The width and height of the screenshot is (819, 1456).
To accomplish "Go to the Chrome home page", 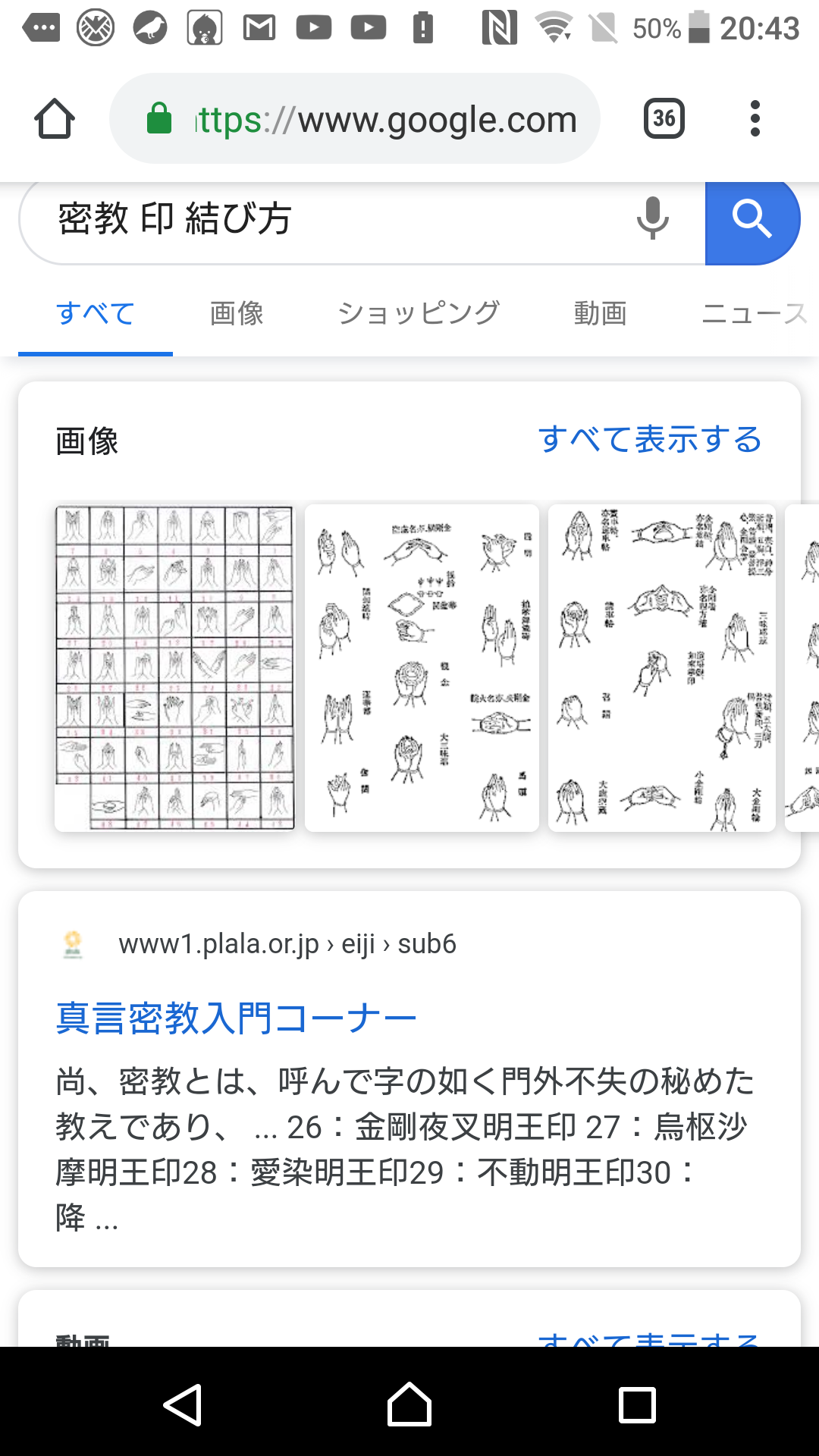I will (x=55, y=119).
